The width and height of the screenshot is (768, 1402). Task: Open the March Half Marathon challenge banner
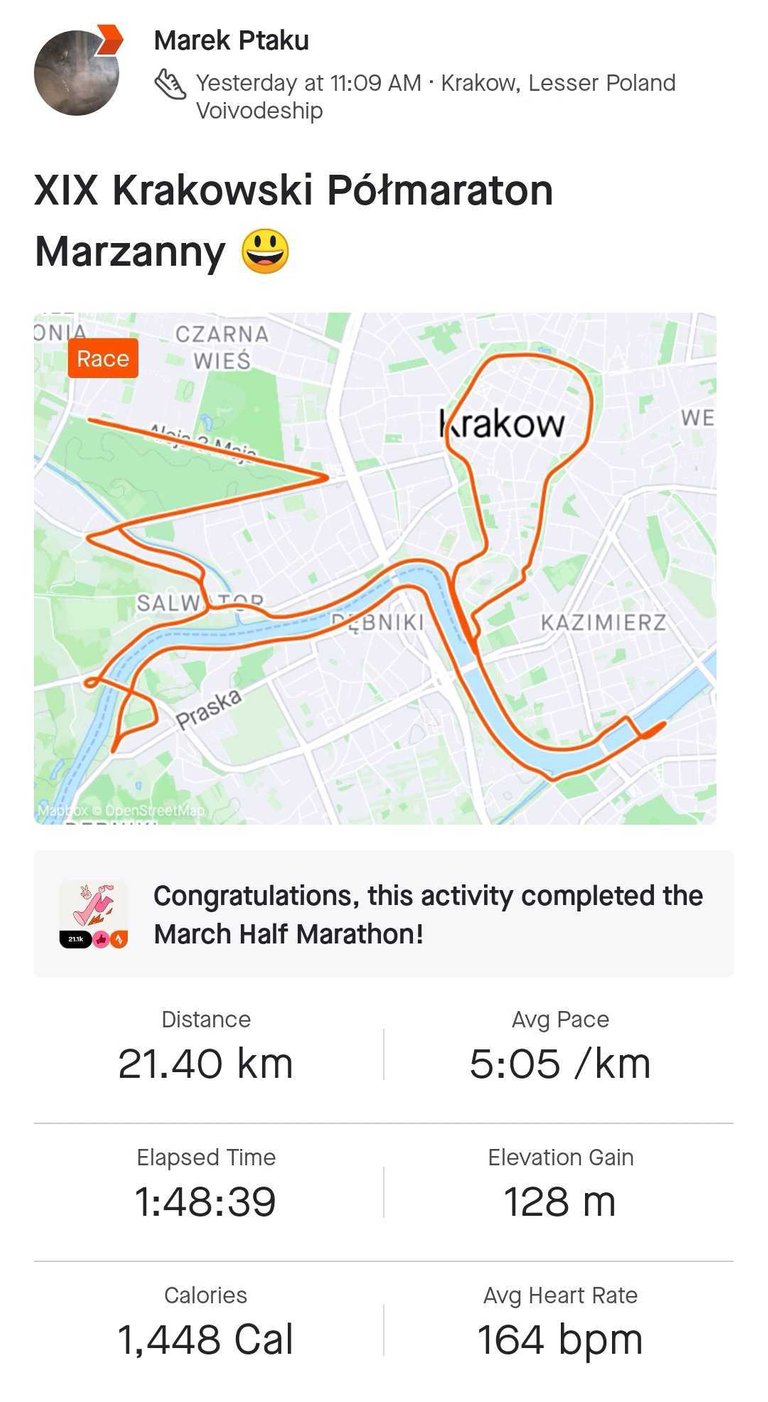384,914
